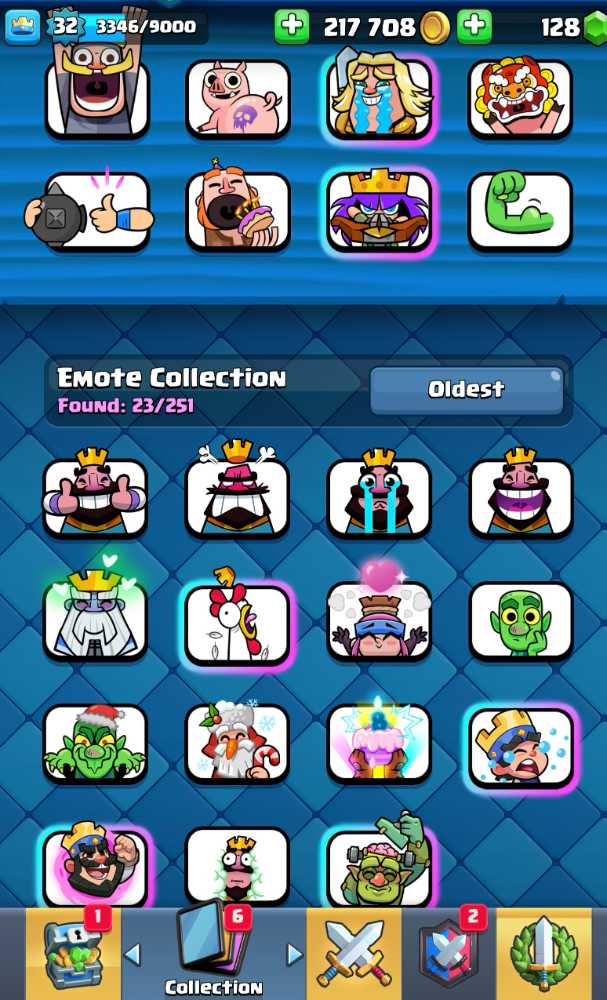Change the emote sort order from Oldest
Viewport: 607px width, 1000px height.
coord(467,390)
